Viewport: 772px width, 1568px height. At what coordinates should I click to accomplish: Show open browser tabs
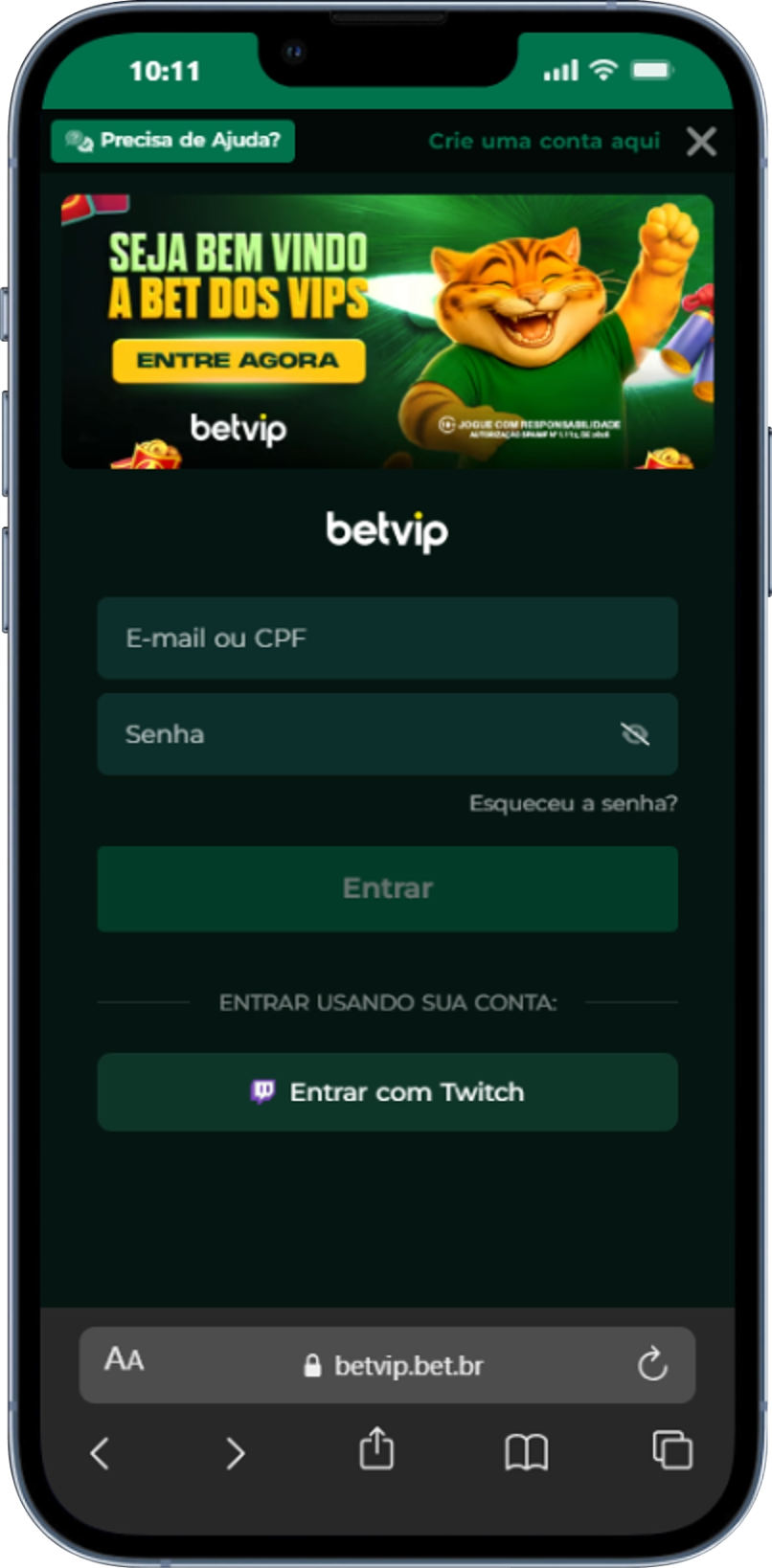(671, 1449)
